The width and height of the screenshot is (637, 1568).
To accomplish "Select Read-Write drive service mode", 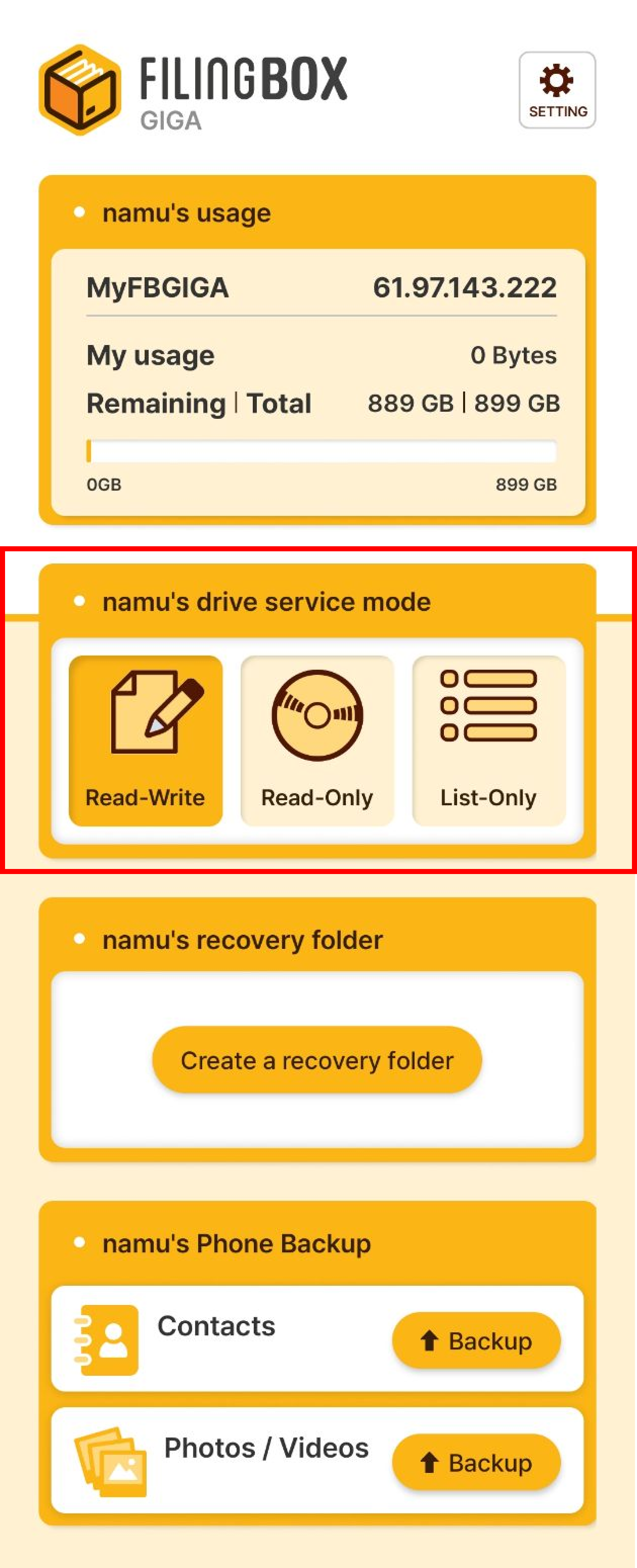I will pyautogui.click(x=146, y=740).
